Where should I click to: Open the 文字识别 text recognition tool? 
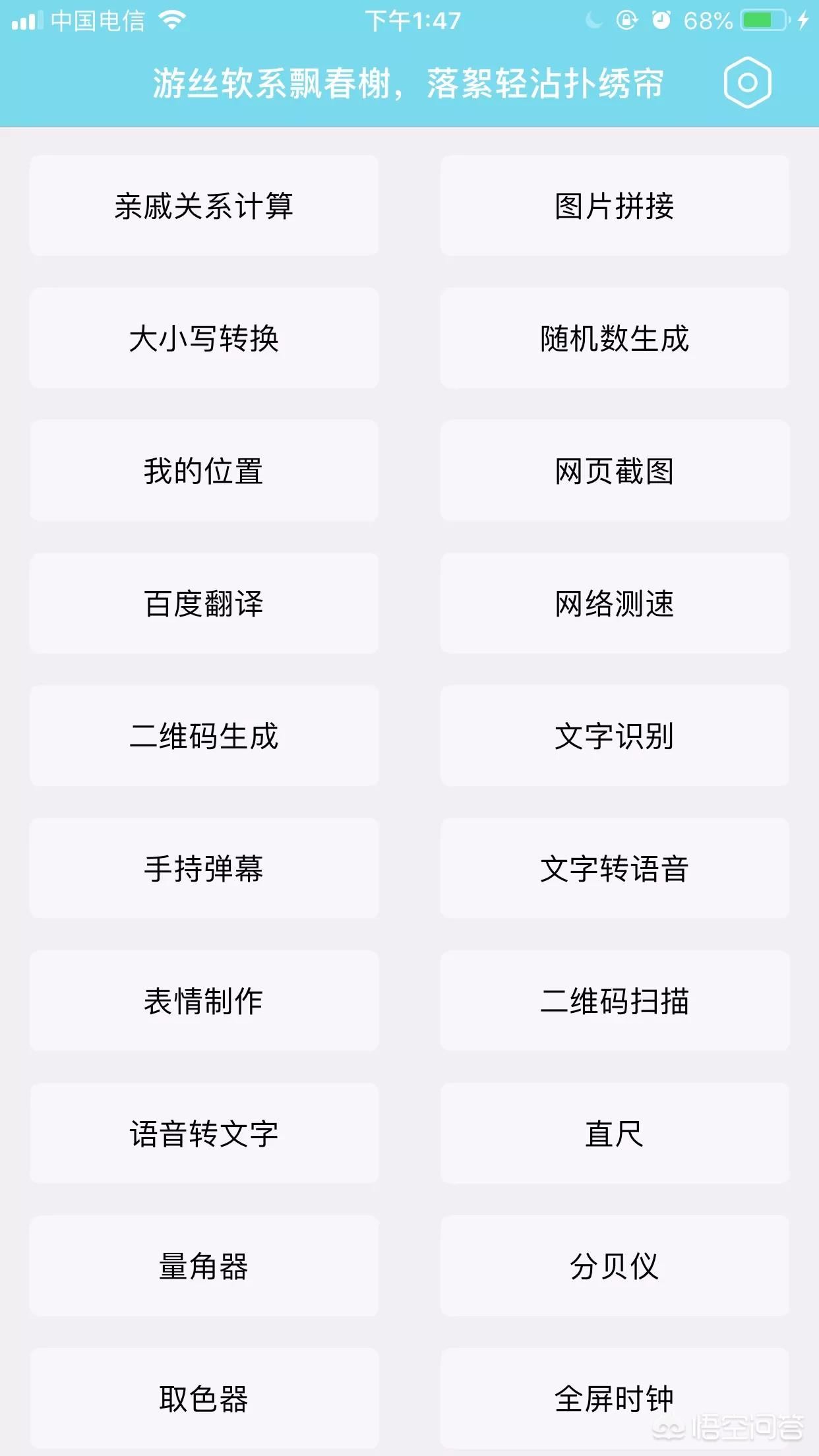tap(615, 737)
